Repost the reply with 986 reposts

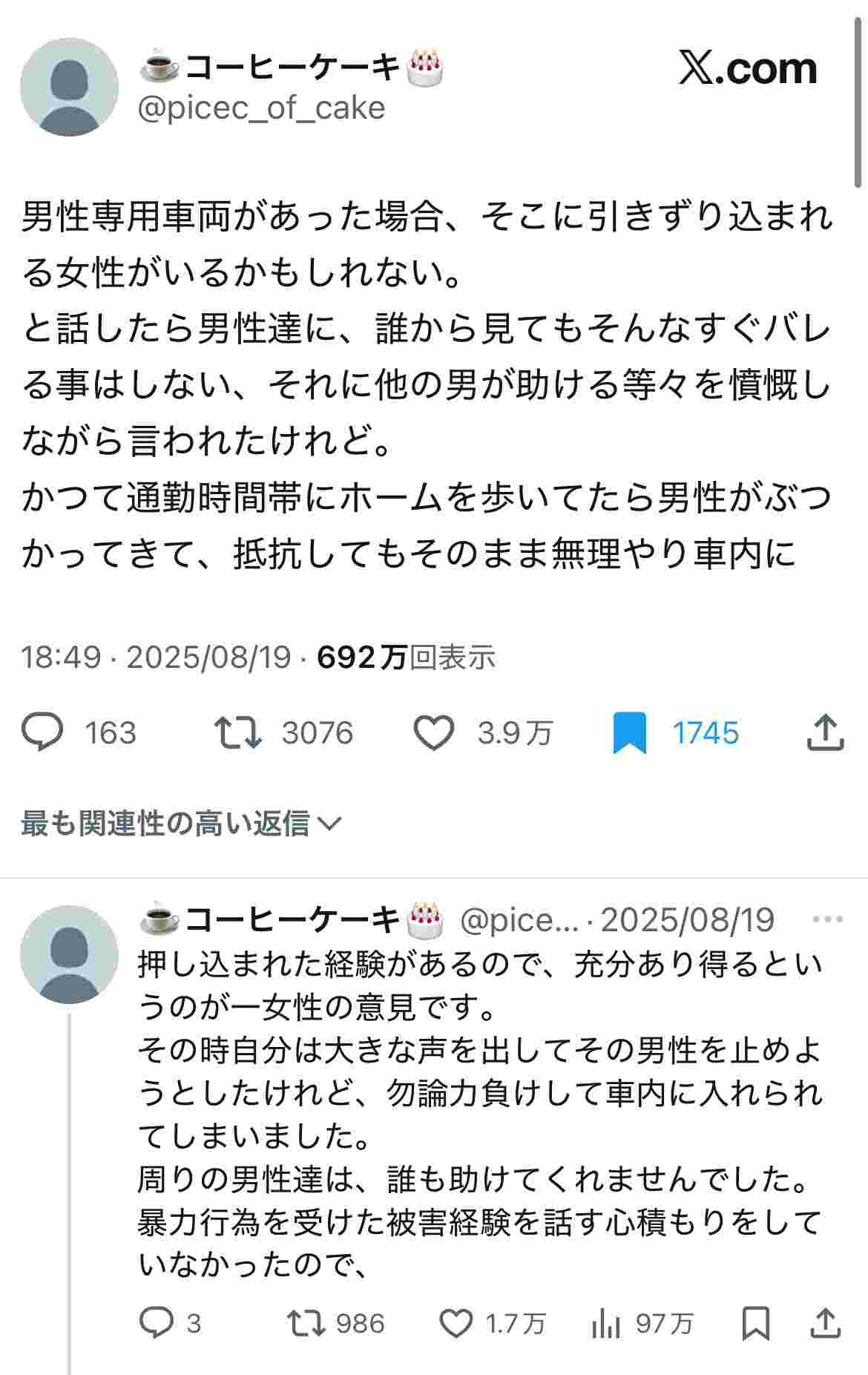[x=305, y=1323]
